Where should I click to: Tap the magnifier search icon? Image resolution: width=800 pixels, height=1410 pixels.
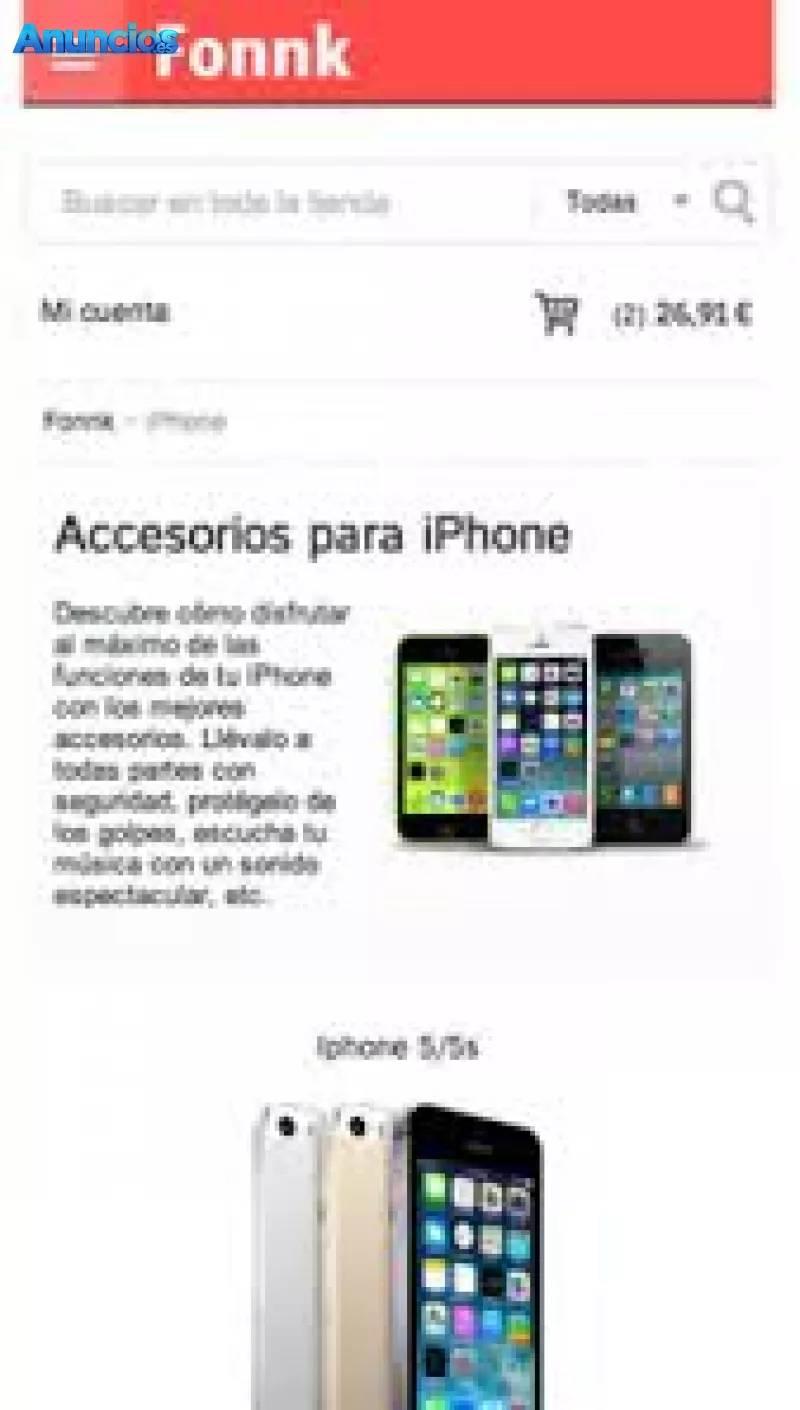[x=733, y=202]
